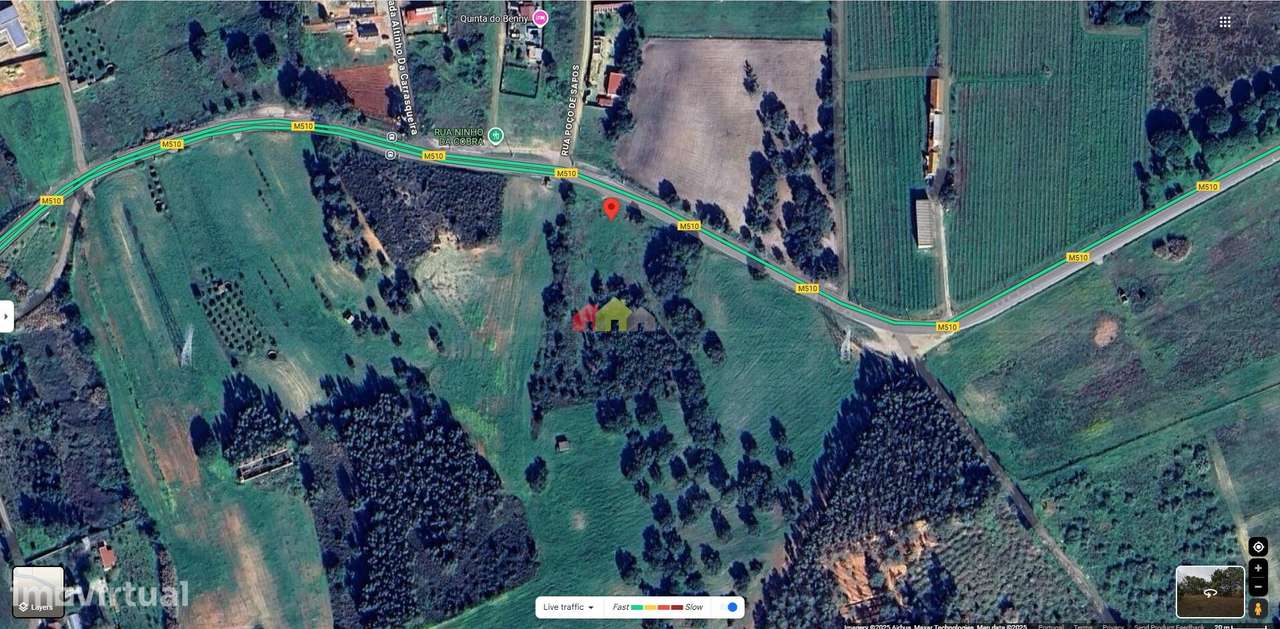Open the Quinta do Benny place marker
Viewport: 1280px width, 629px height.
540,18
